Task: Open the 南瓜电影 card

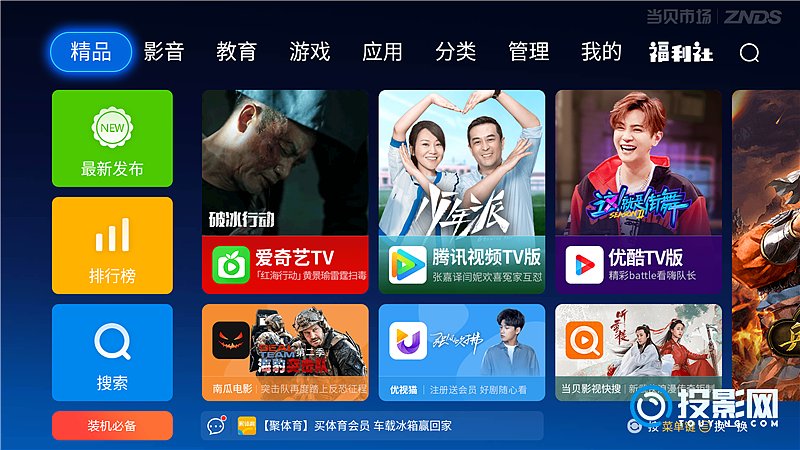Action: [x=285, y=352]
